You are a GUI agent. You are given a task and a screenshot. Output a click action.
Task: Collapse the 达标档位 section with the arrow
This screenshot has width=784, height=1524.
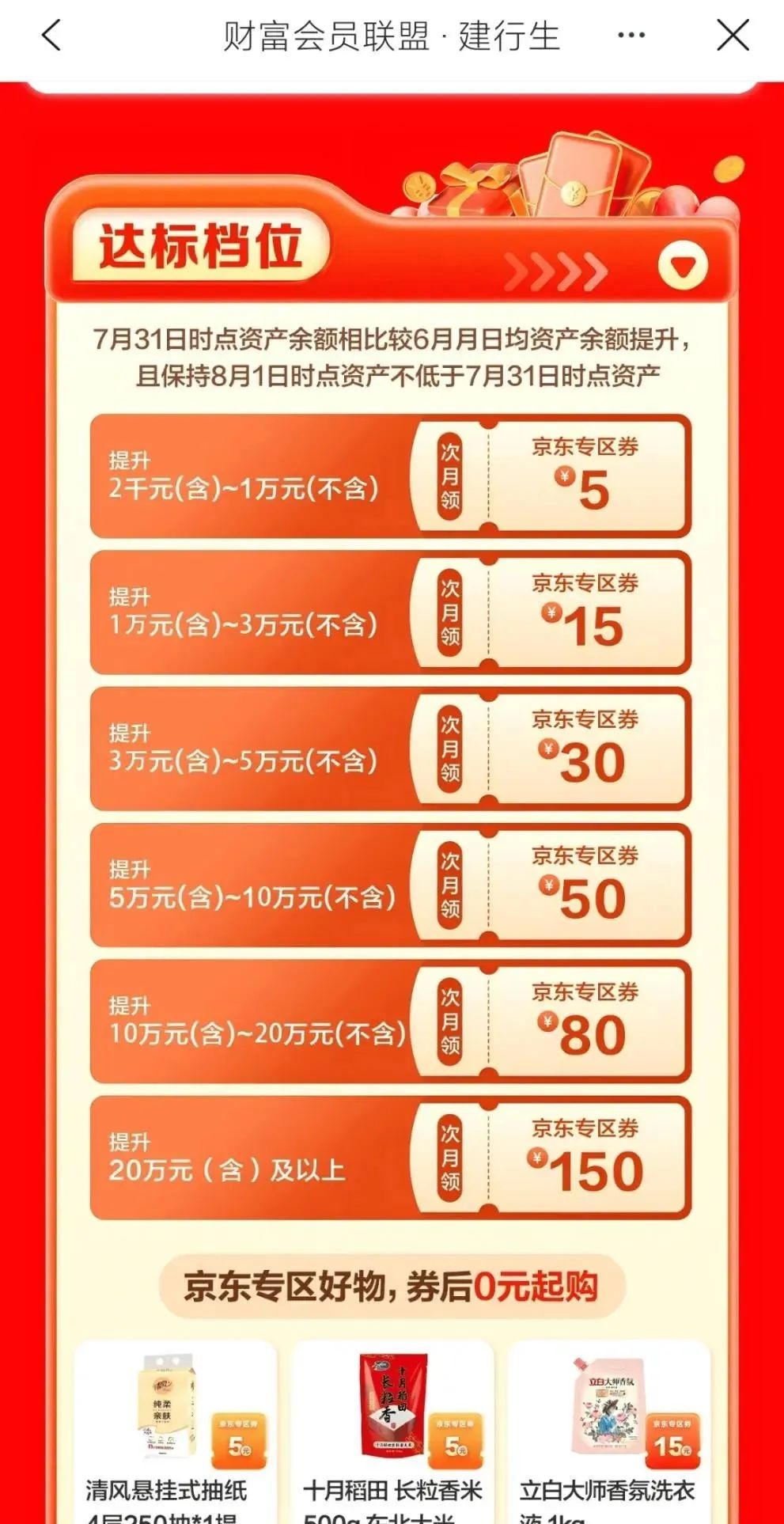pos(683,267)
